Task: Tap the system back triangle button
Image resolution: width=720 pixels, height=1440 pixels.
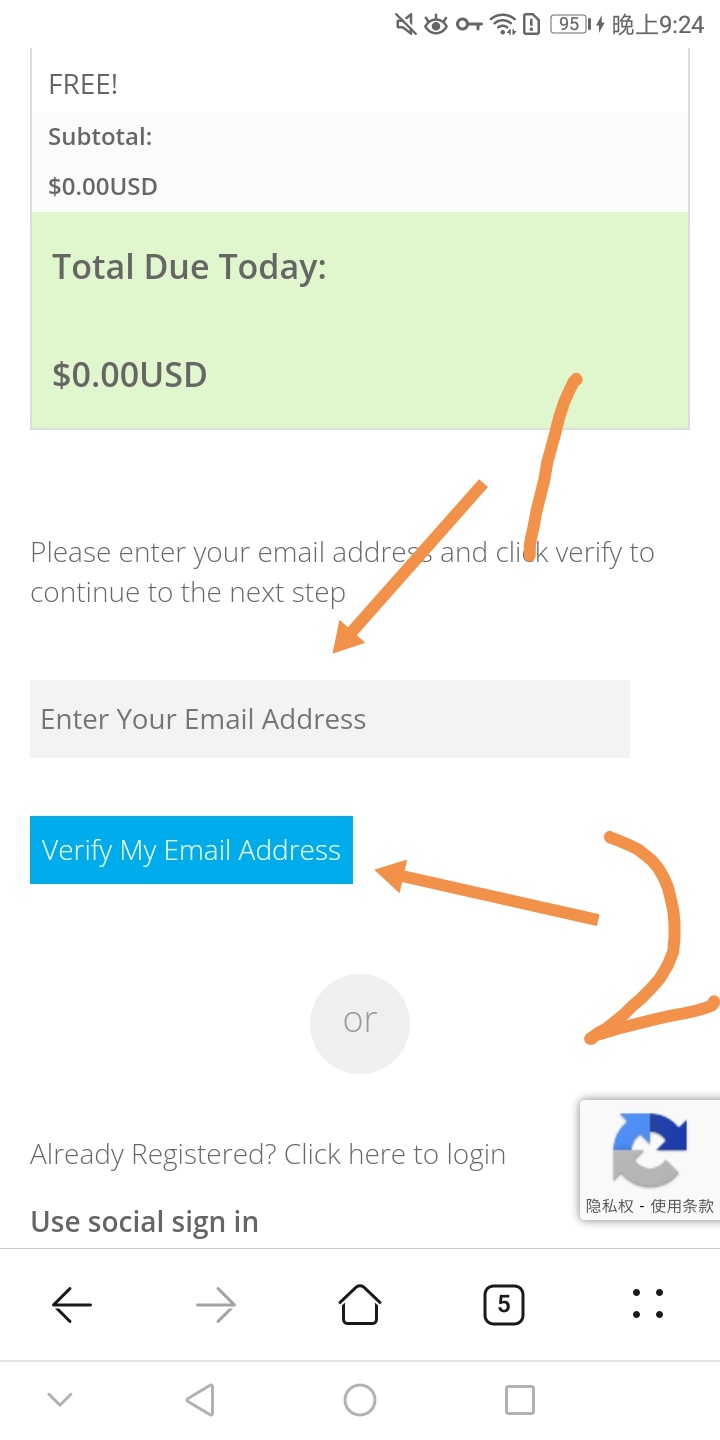Action: coord(200,1400)
